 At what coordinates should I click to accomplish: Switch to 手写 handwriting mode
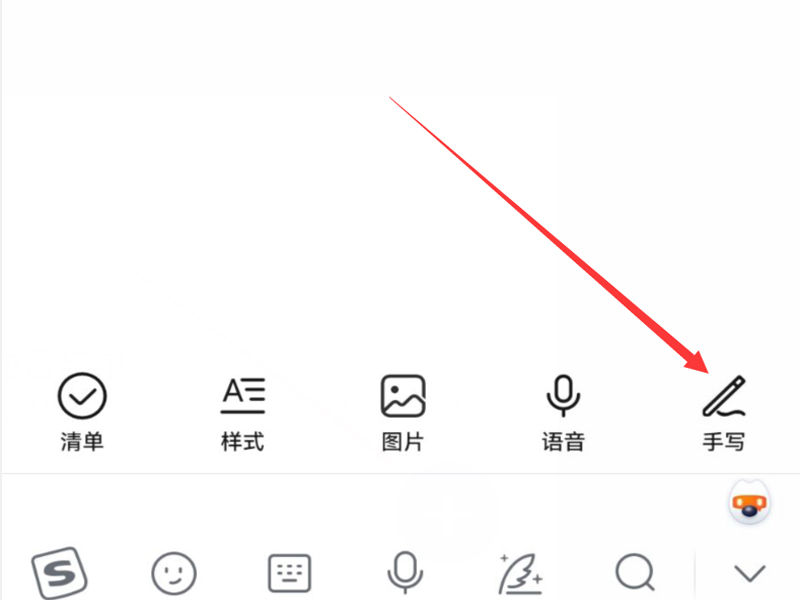click(724, 410)
